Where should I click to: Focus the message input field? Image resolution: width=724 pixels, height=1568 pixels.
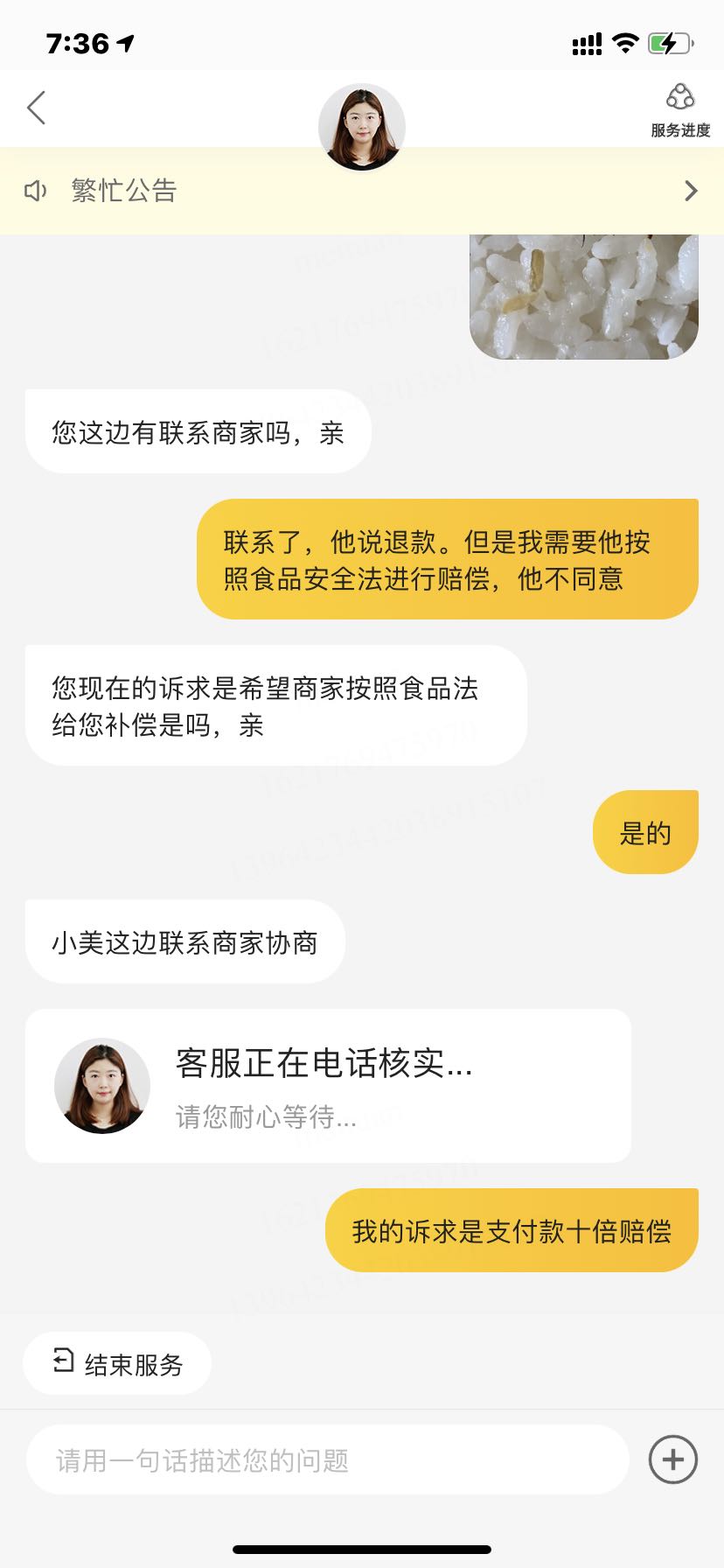[x=328, y=1459]
